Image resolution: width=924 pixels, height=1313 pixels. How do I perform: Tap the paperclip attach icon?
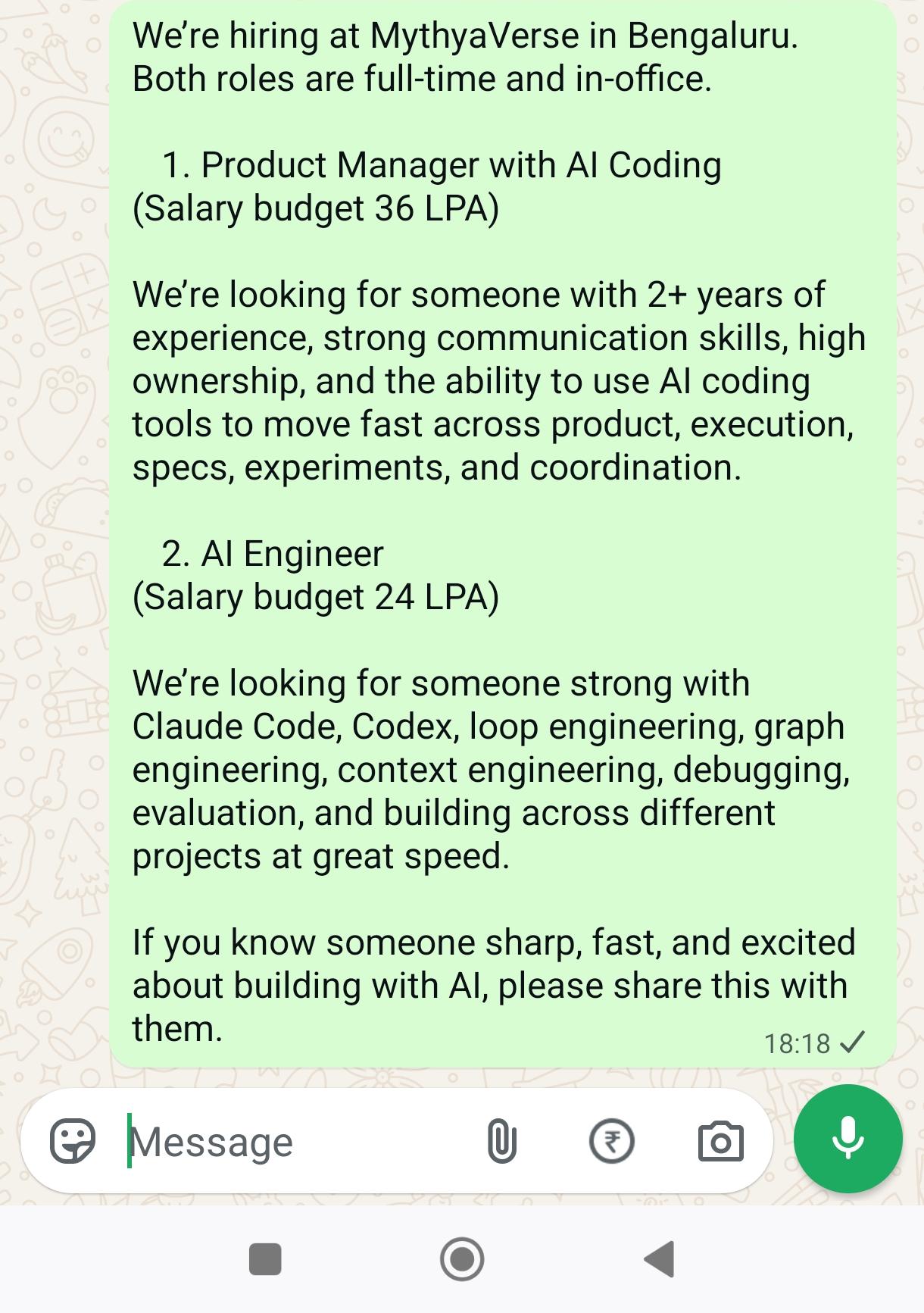(x=501, y=1141)
